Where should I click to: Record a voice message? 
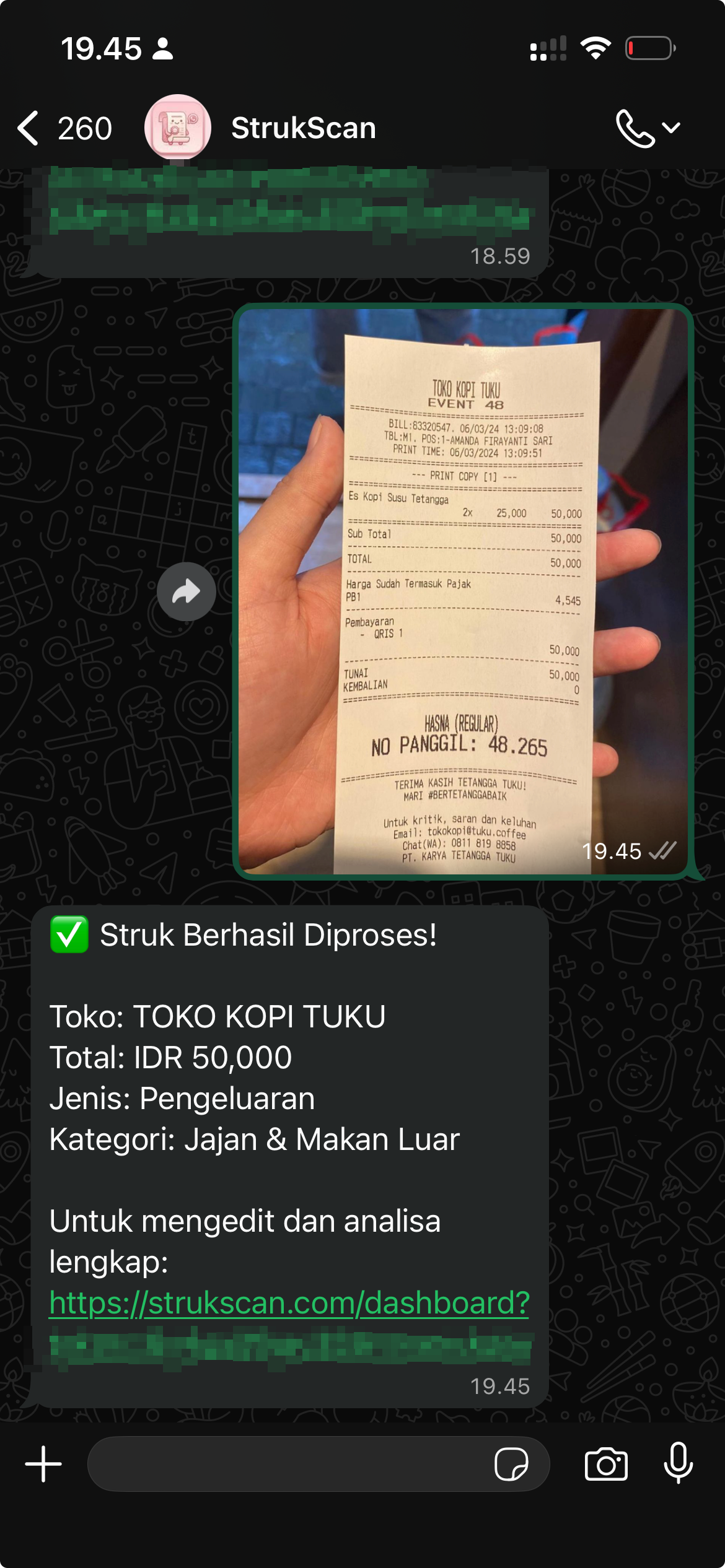click(x=678, y=1464)
